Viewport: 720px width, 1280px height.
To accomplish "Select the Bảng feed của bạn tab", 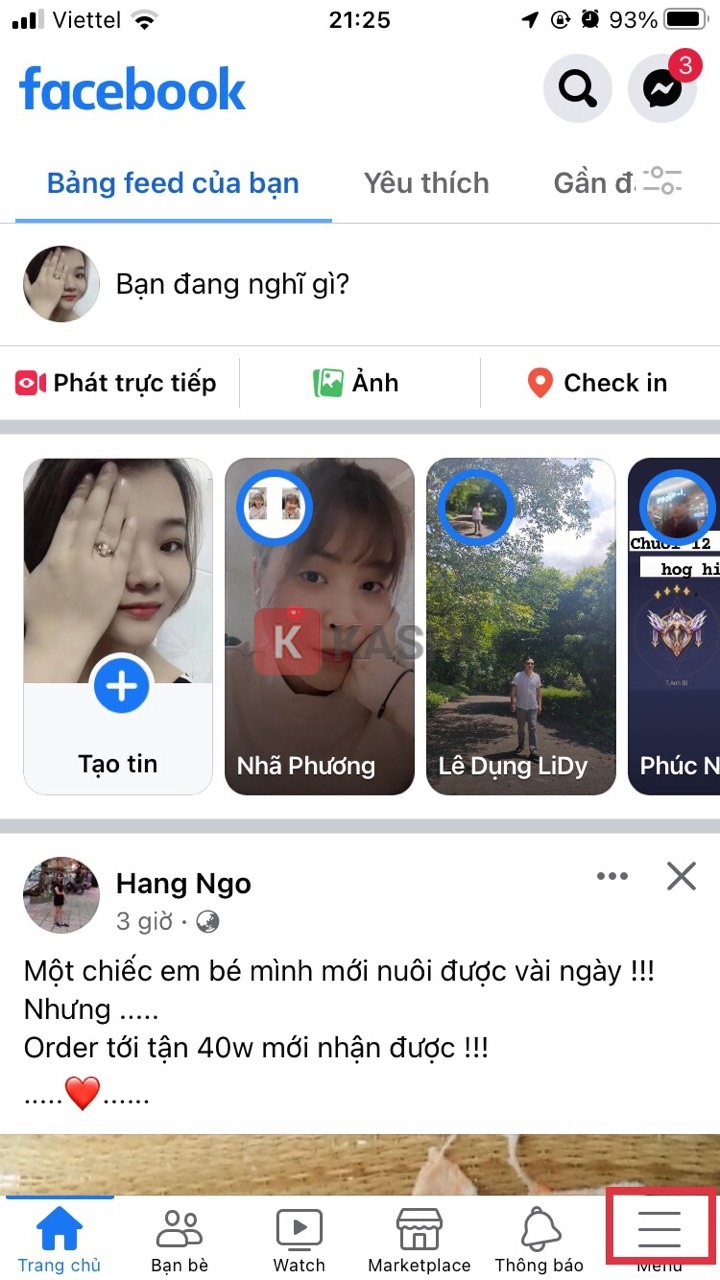I will coord(172,183).
